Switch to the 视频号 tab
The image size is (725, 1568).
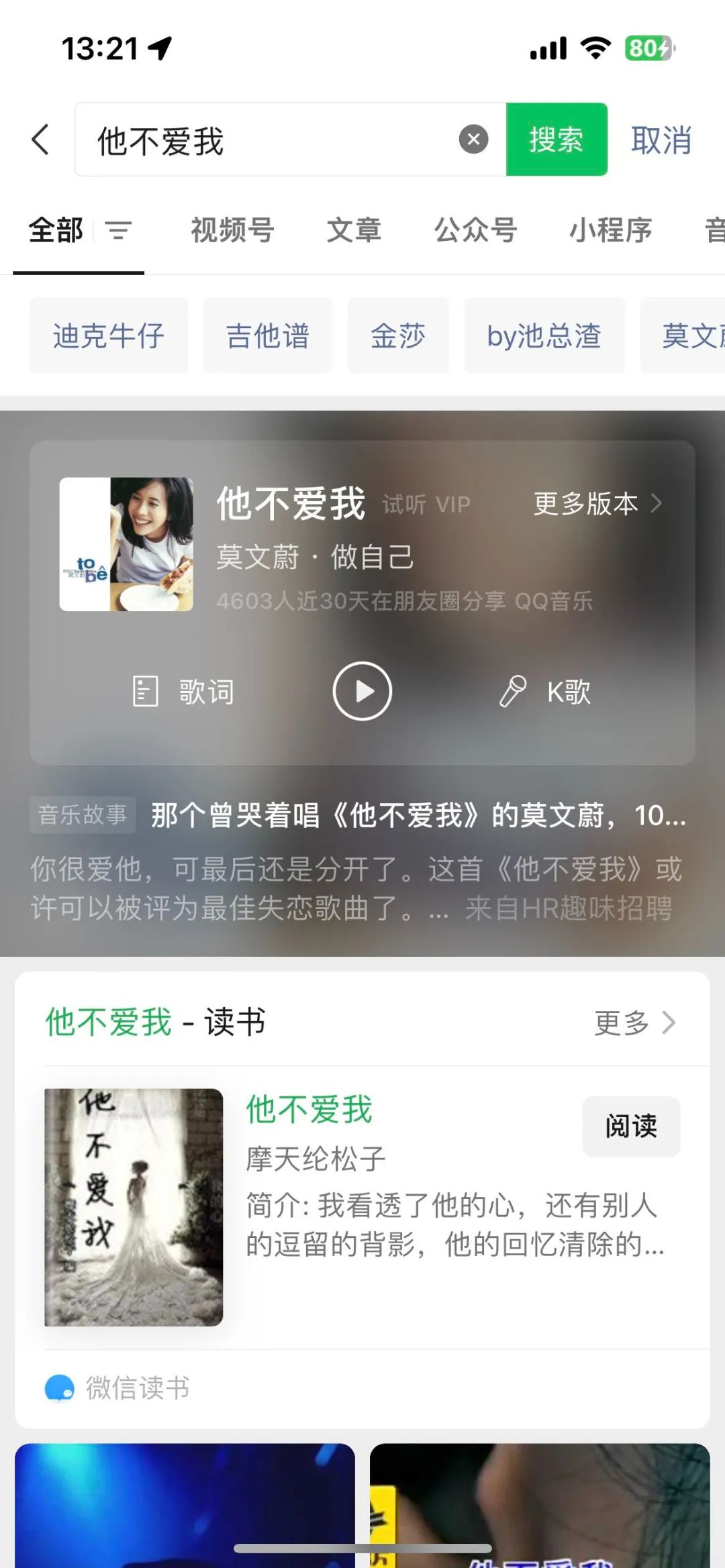(x=232, y=231)
